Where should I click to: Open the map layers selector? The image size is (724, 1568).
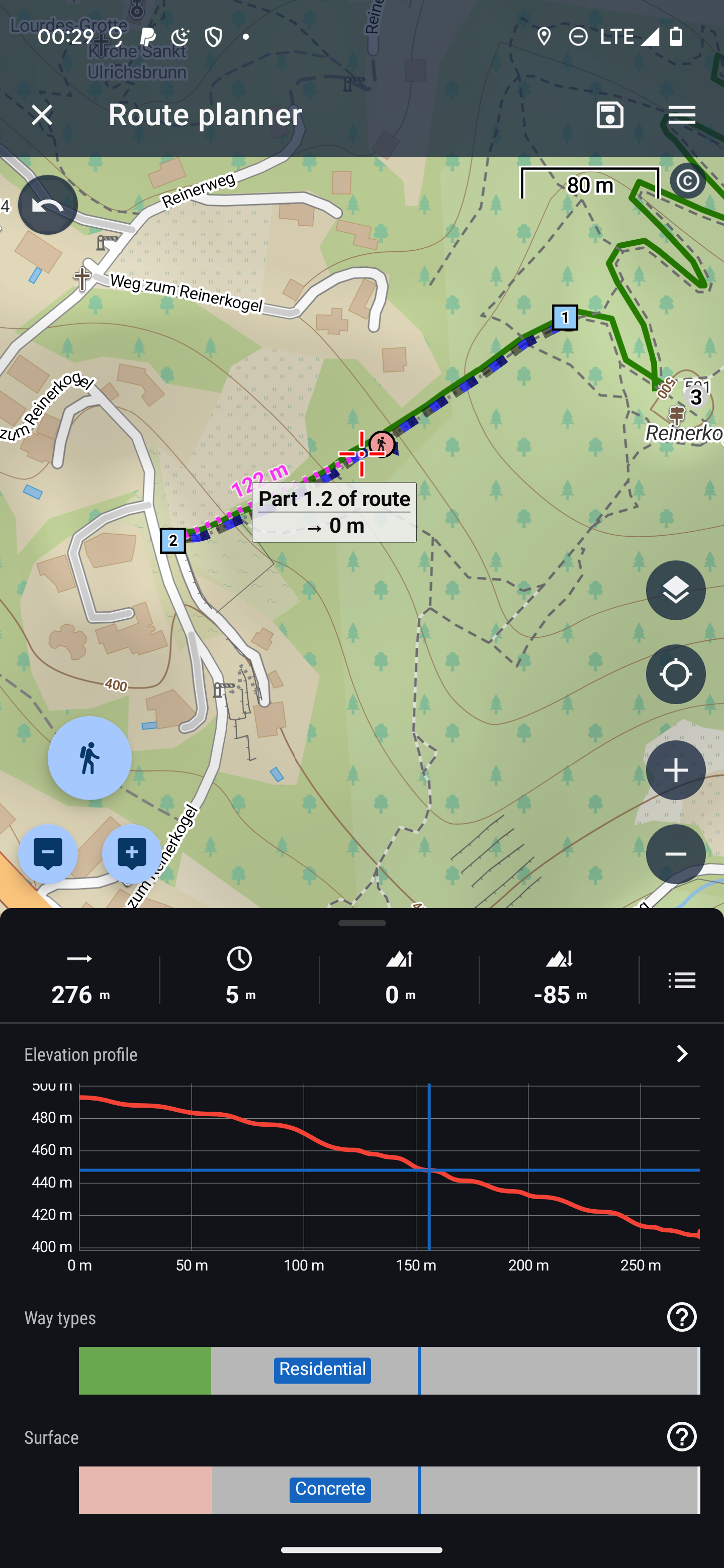pos(675,590)
